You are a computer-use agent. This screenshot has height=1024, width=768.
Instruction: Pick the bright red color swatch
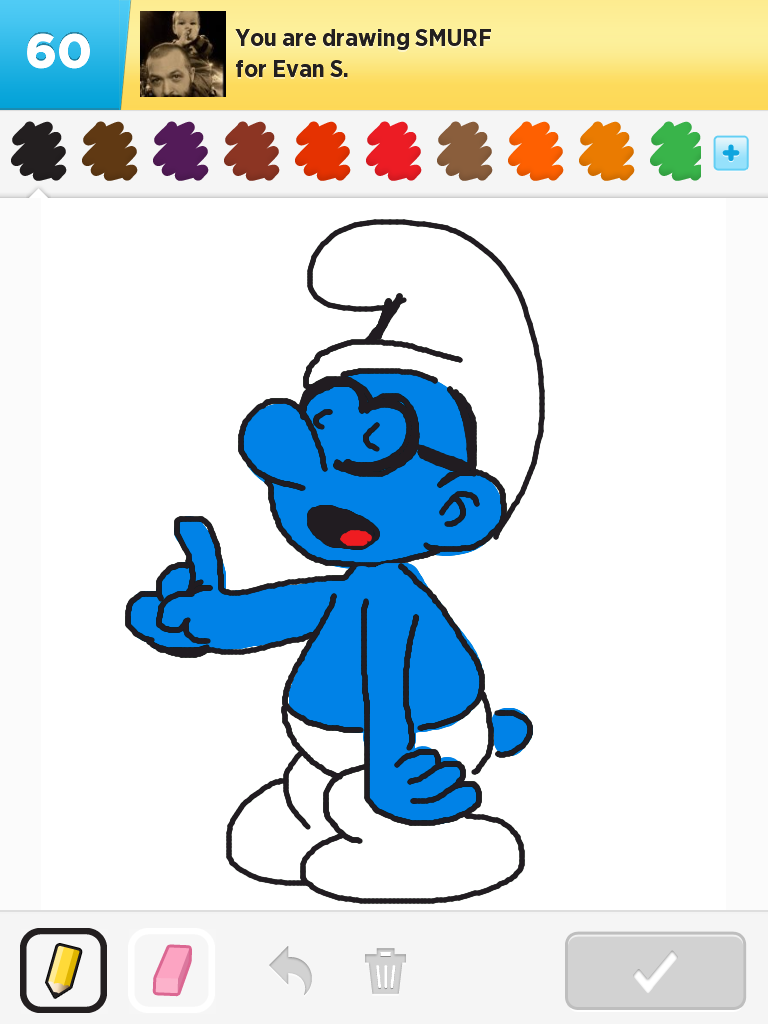393,151
